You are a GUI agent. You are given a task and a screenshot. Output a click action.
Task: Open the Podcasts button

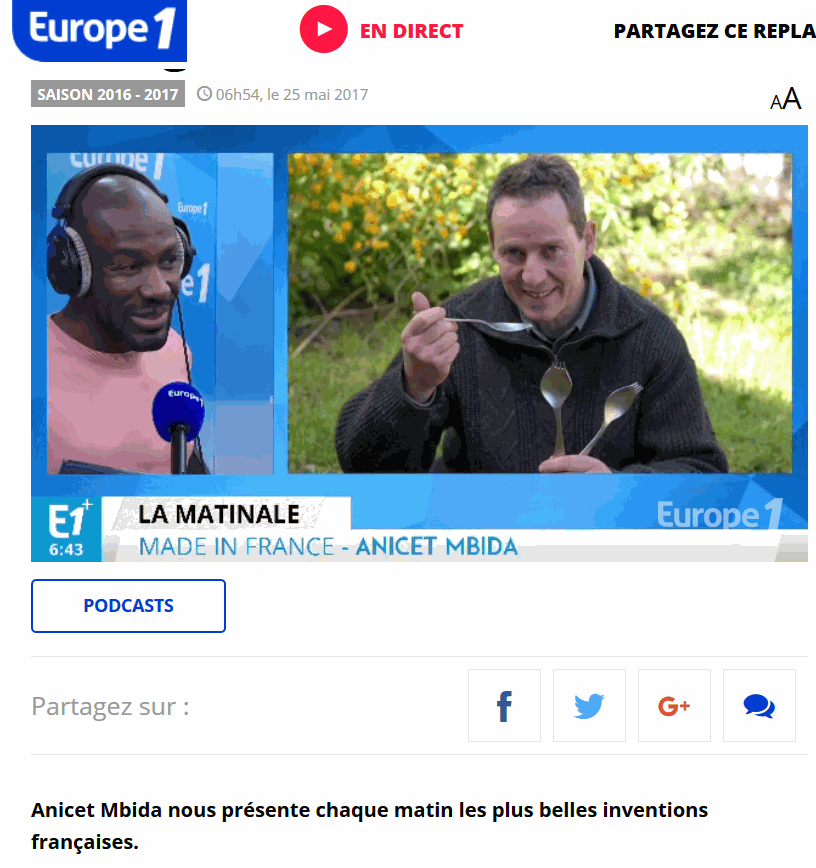pos(128,606)
